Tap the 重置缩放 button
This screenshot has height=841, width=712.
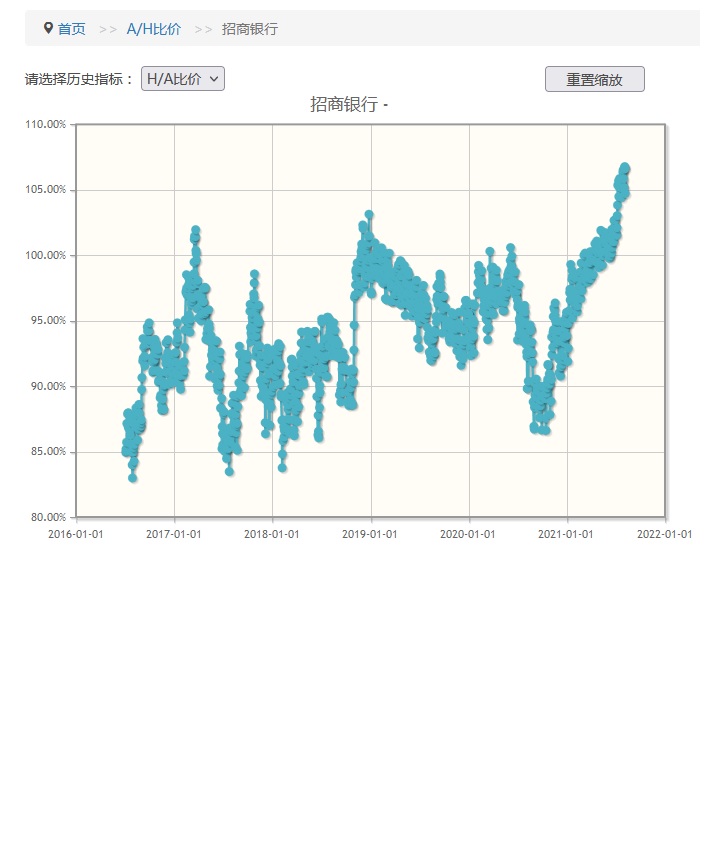click(x=594, y=79)
